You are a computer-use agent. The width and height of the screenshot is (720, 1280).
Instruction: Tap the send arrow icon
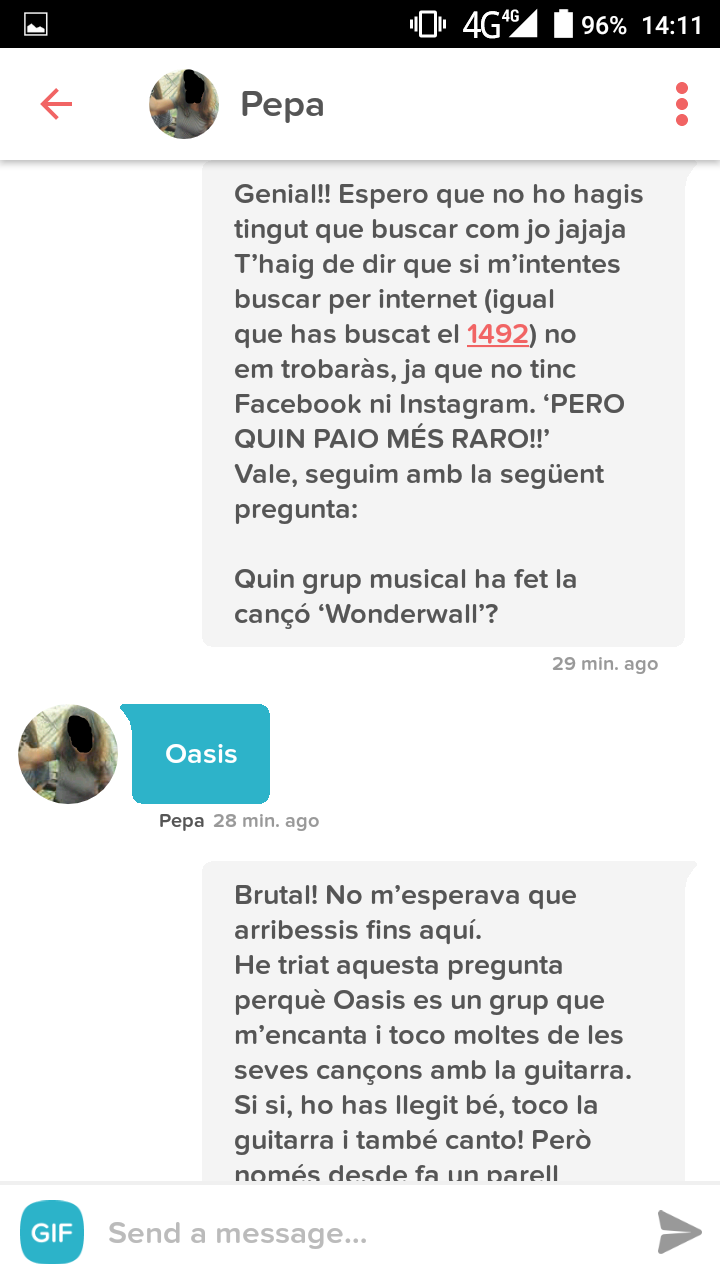(x=679, y=1232)
